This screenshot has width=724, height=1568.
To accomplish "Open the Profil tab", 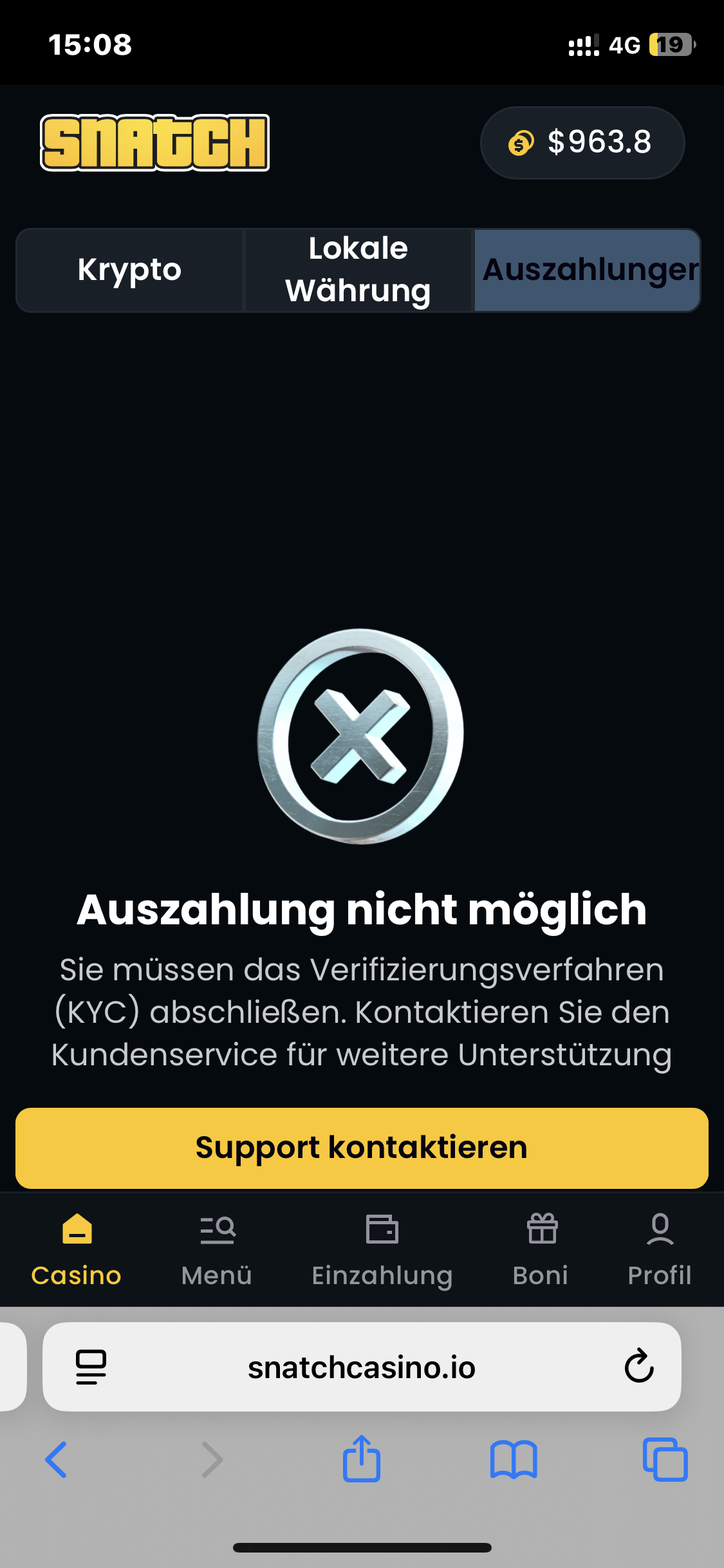I will click(660, 1249).
